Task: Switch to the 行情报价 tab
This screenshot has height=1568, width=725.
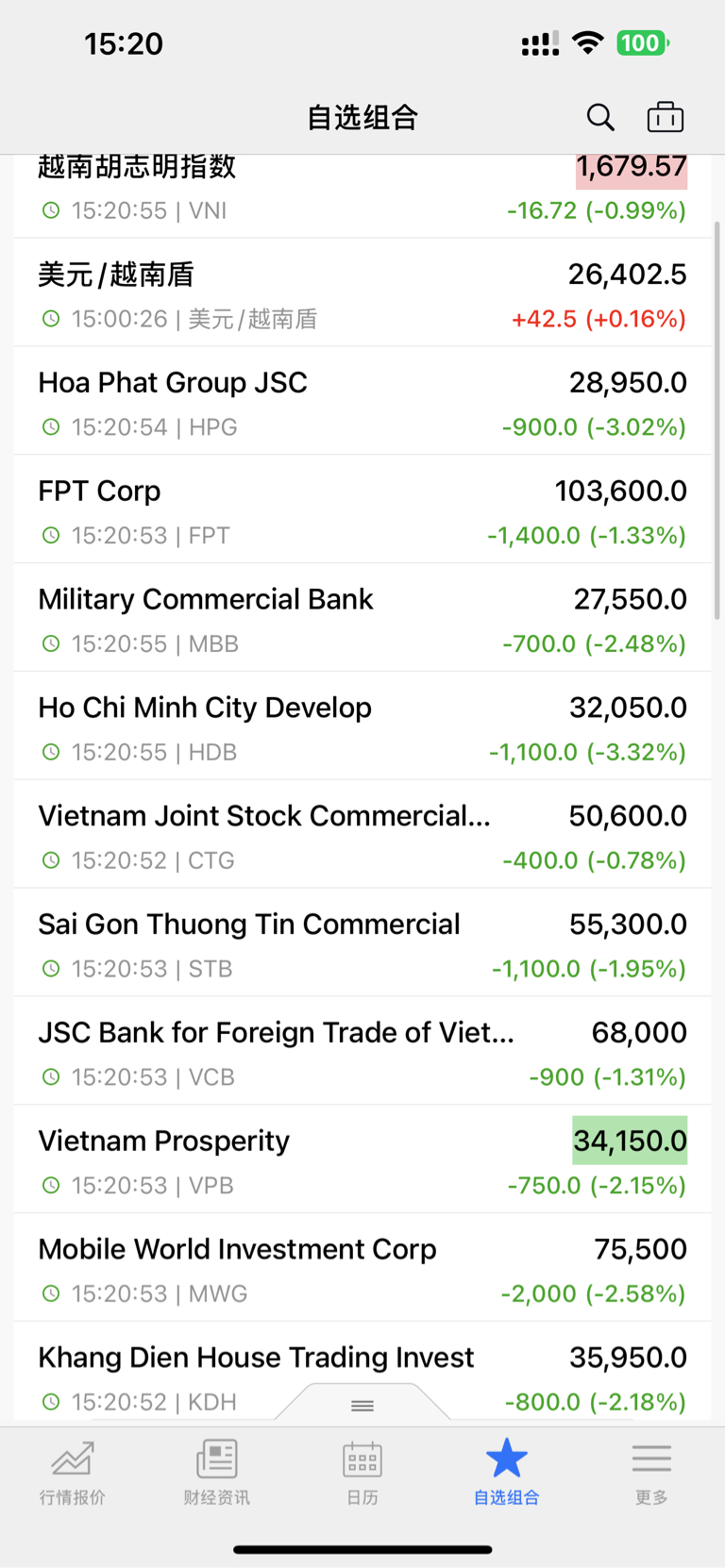Action: 73,1473
